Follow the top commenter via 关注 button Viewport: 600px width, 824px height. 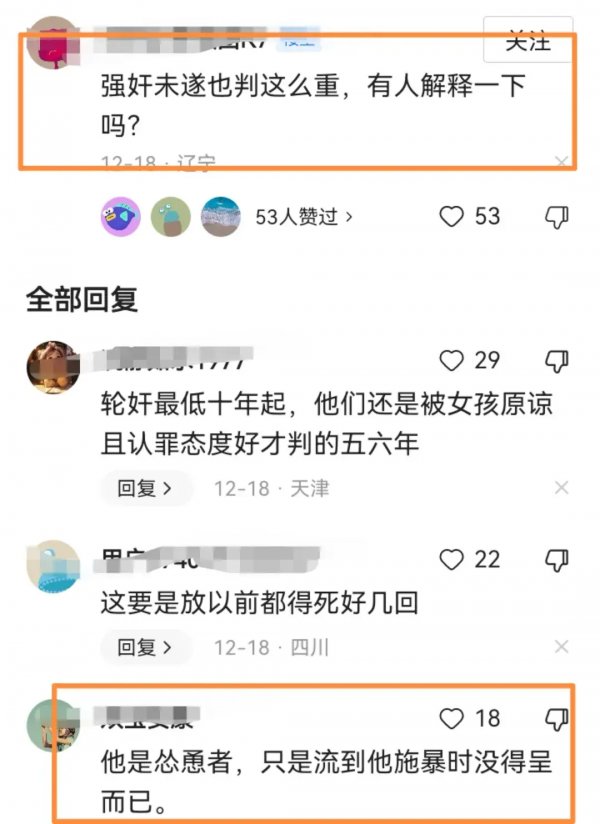tap(527, 41)
